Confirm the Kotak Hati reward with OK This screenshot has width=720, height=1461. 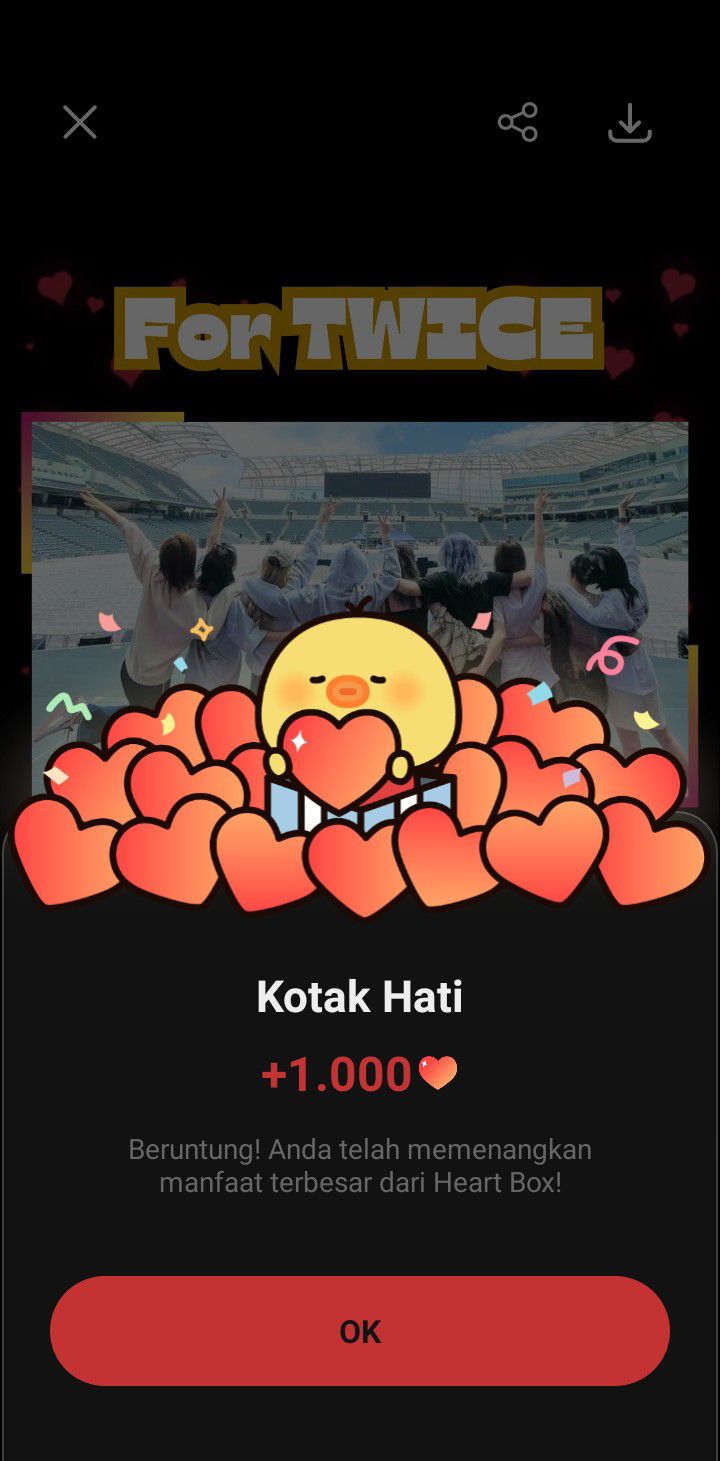360,1331
